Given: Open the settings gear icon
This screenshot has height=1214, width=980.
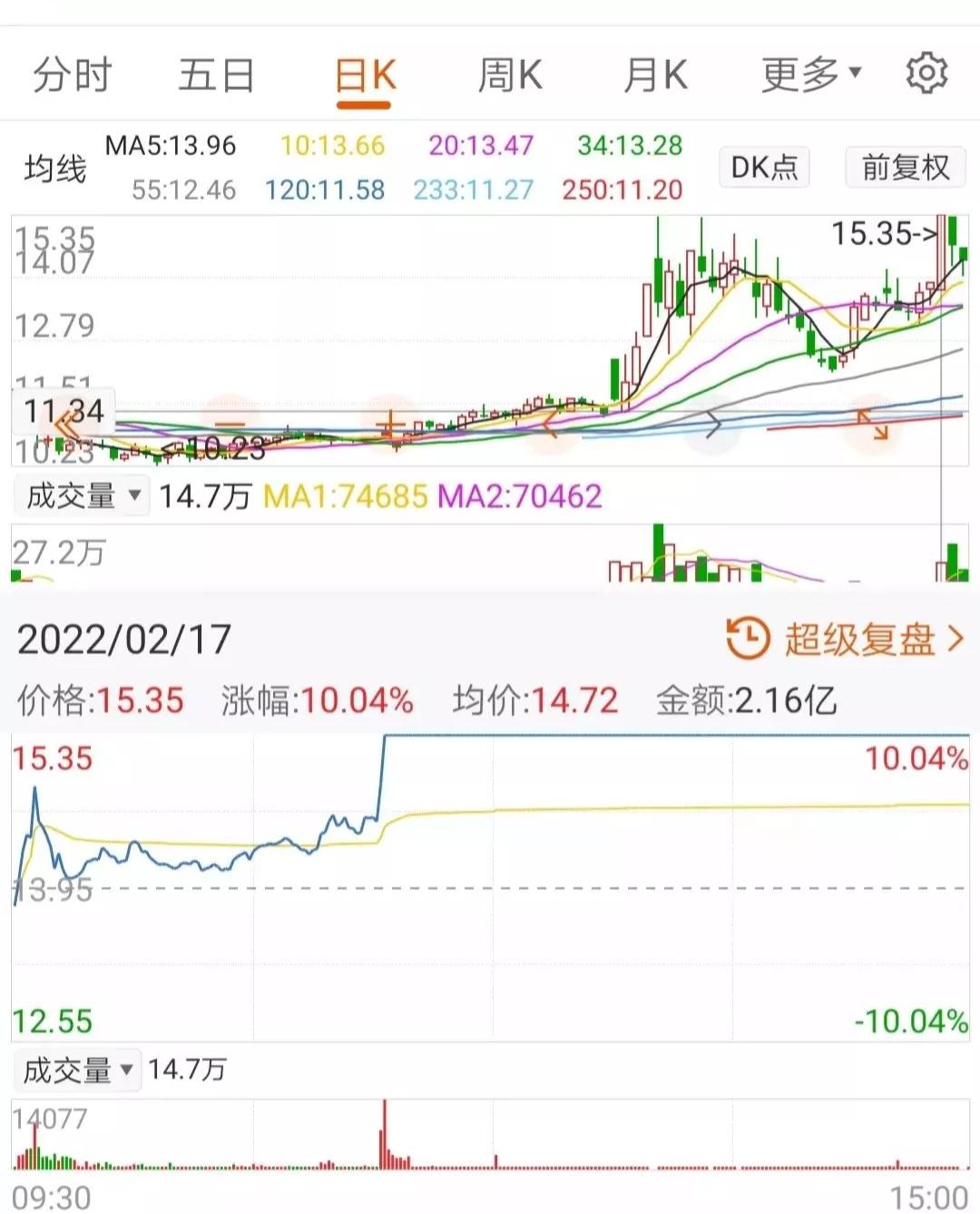Looking at the screenshot, I should coord(926,73).
